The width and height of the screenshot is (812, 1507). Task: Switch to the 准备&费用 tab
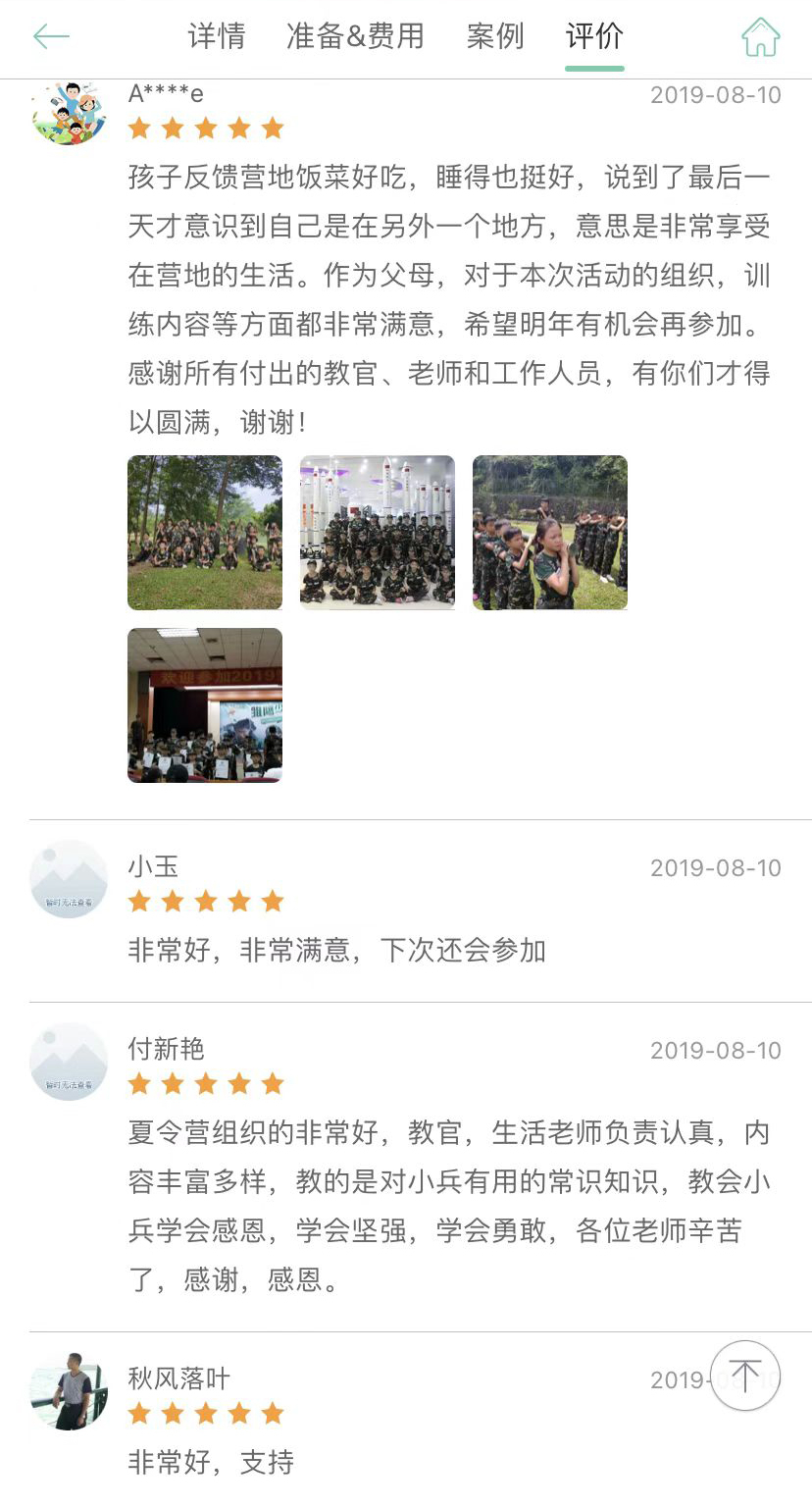356,36
